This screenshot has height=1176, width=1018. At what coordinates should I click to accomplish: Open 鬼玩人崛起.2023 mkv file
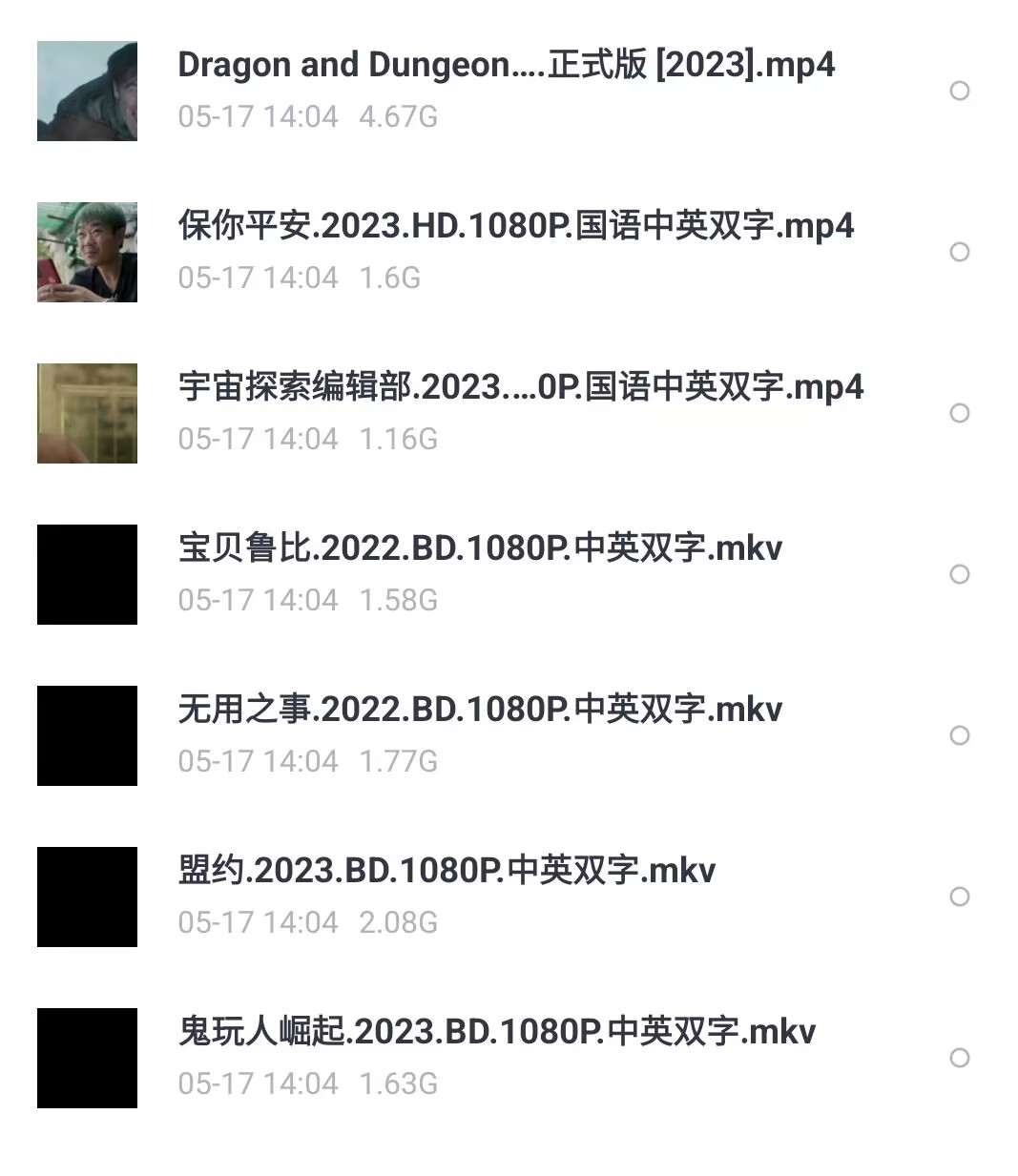[496, 1033]
